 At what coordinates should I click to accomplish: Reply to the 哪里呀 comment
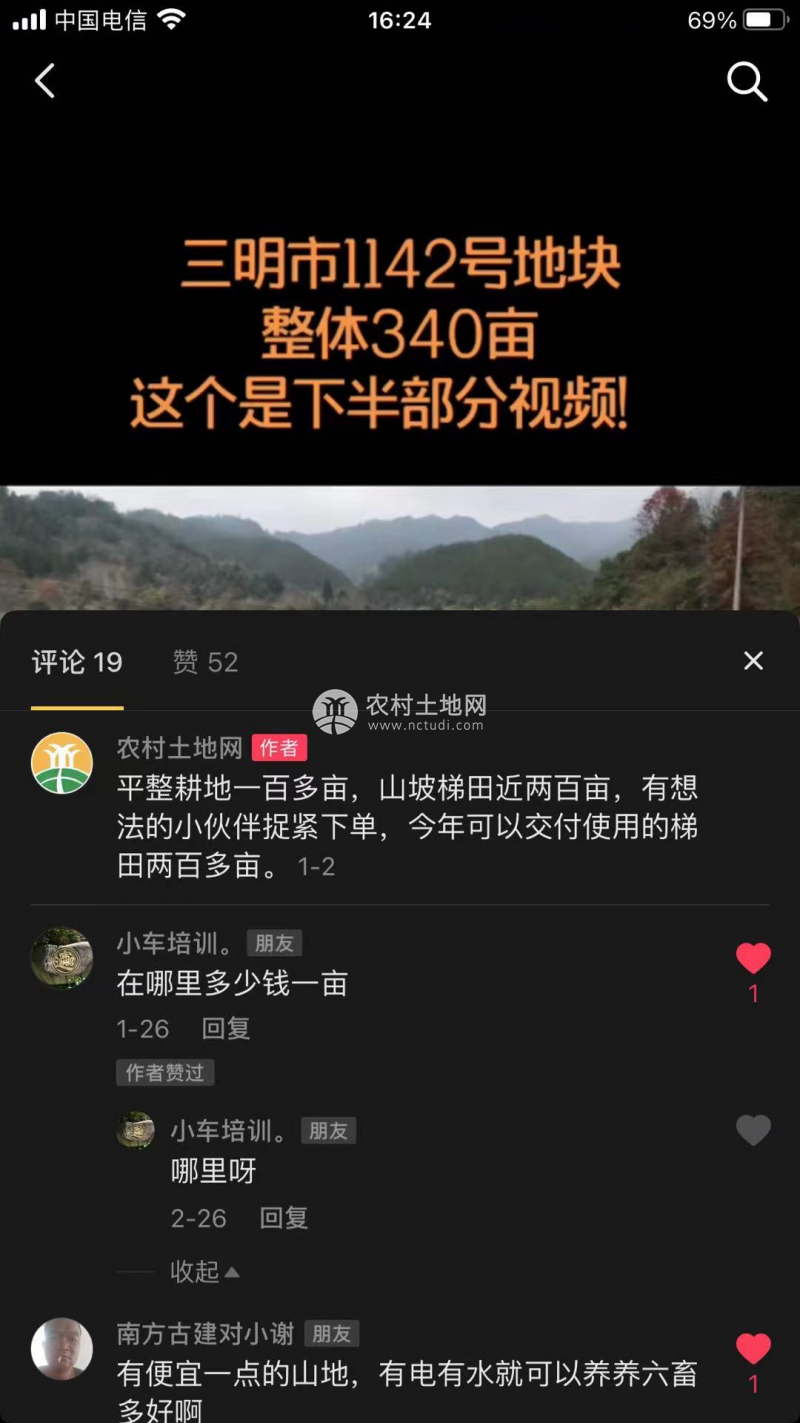[x=283, y=1218]
